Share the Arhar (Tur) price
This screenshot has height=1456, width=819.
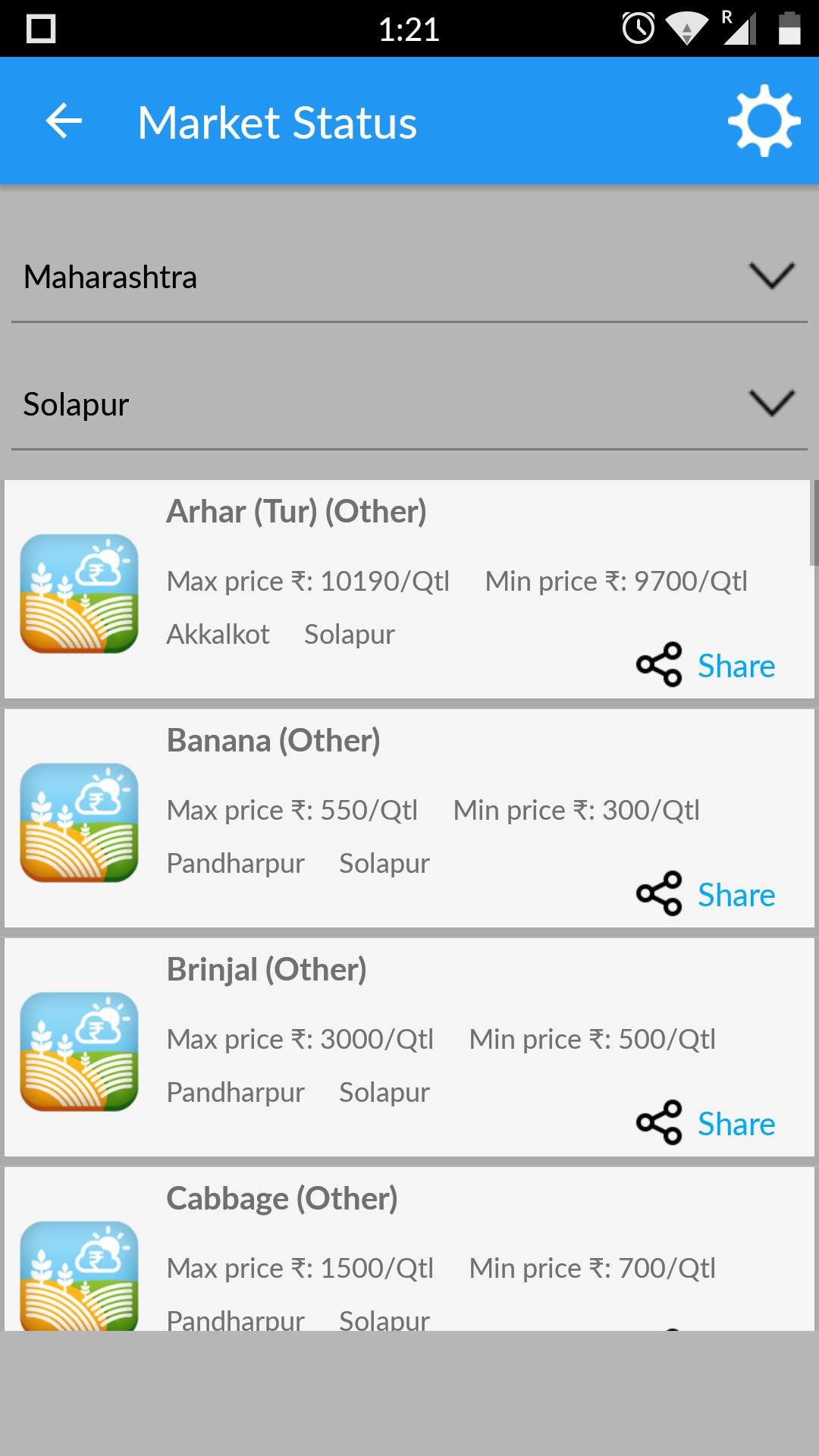click(x=706, y=666)
